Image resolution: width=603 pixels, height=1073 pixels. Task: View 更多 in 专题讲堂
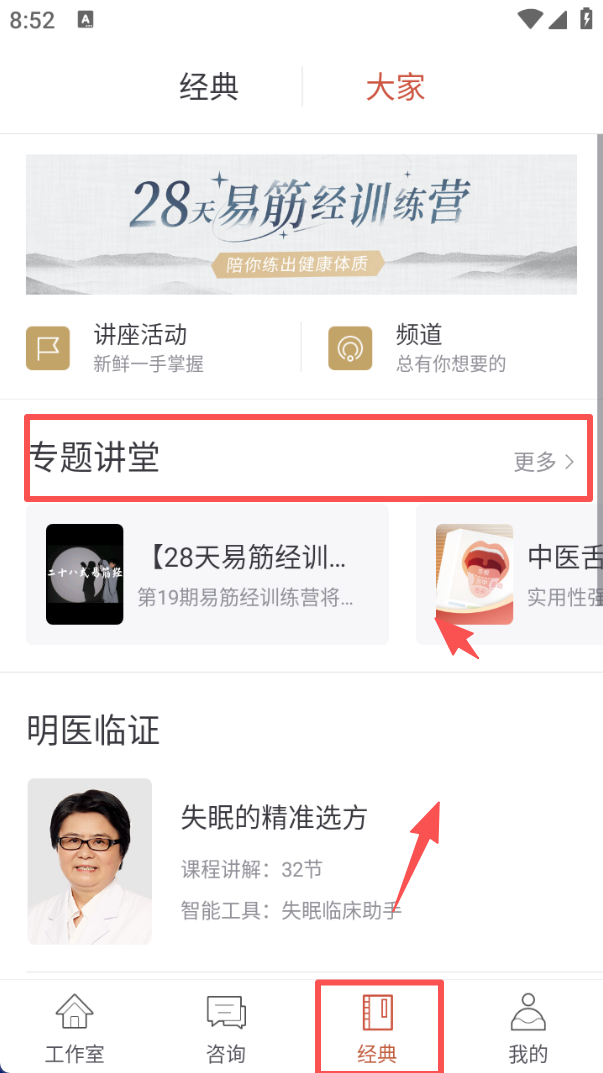(x=545, y=461)
